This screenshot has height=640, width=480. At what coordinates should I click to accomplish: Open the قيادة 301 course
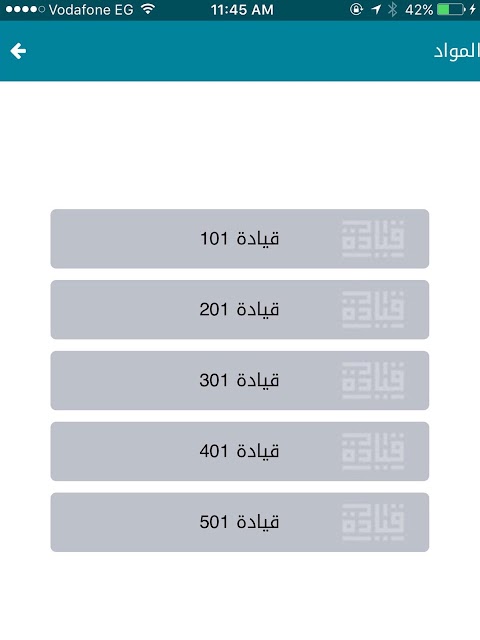coord(240,380)
